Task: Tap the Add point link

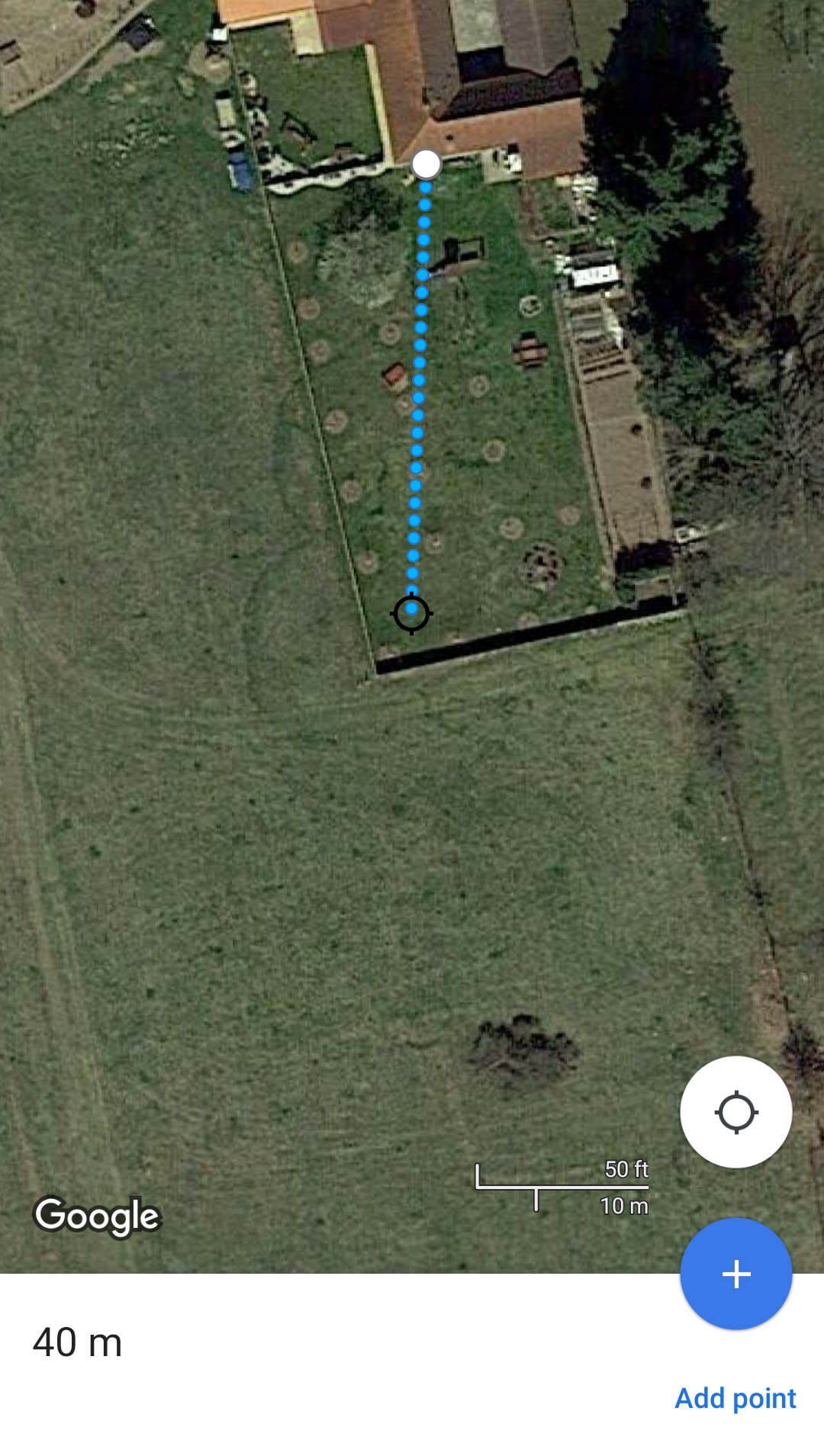Action: tap(735, 1398)
